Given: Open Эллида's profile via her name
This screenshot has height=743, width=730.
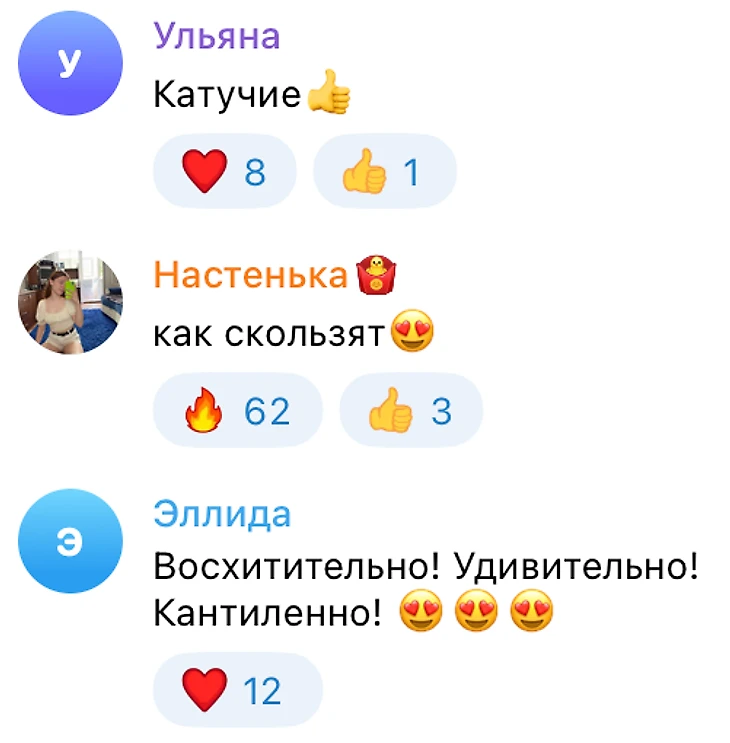Looking at the screenshot, I should coord(222,514).
